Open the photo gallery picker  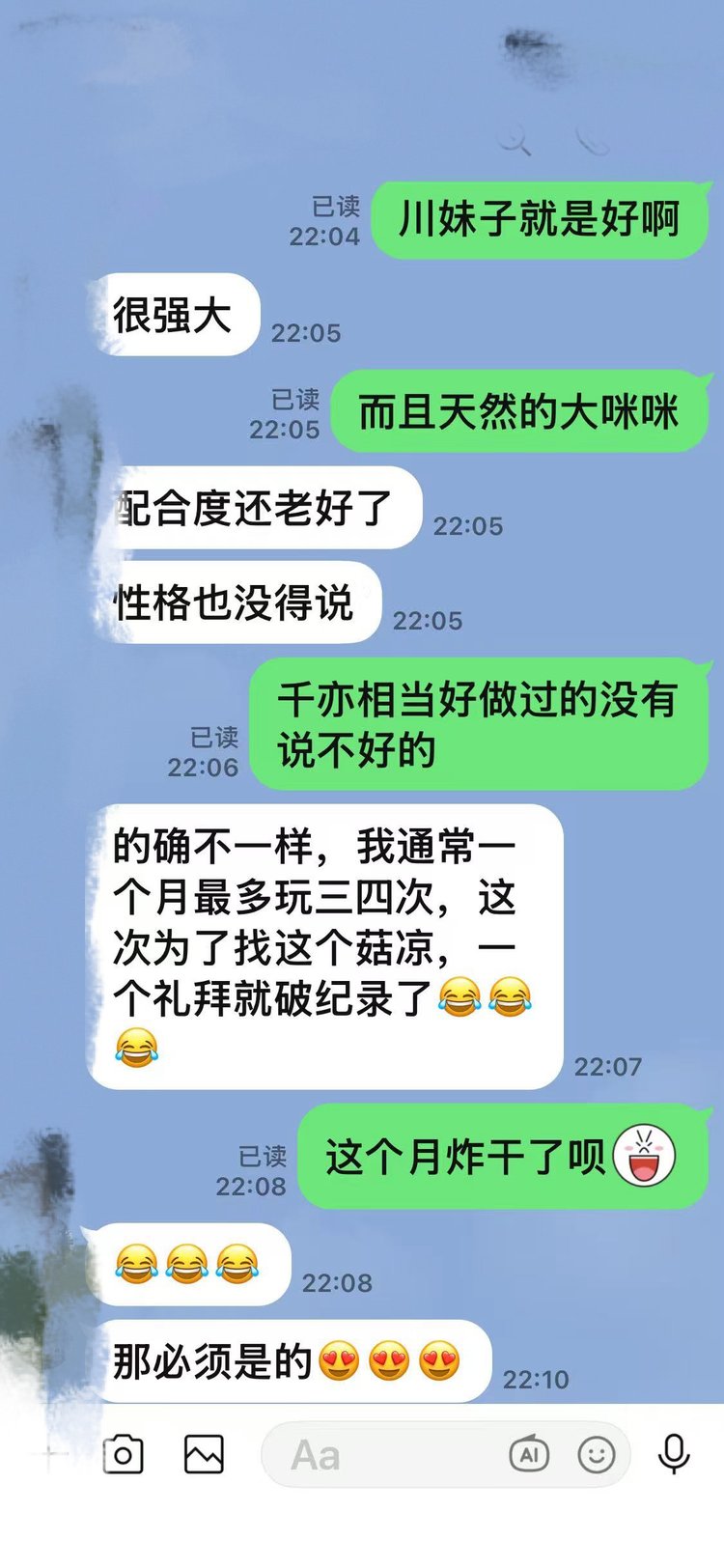204,1454
